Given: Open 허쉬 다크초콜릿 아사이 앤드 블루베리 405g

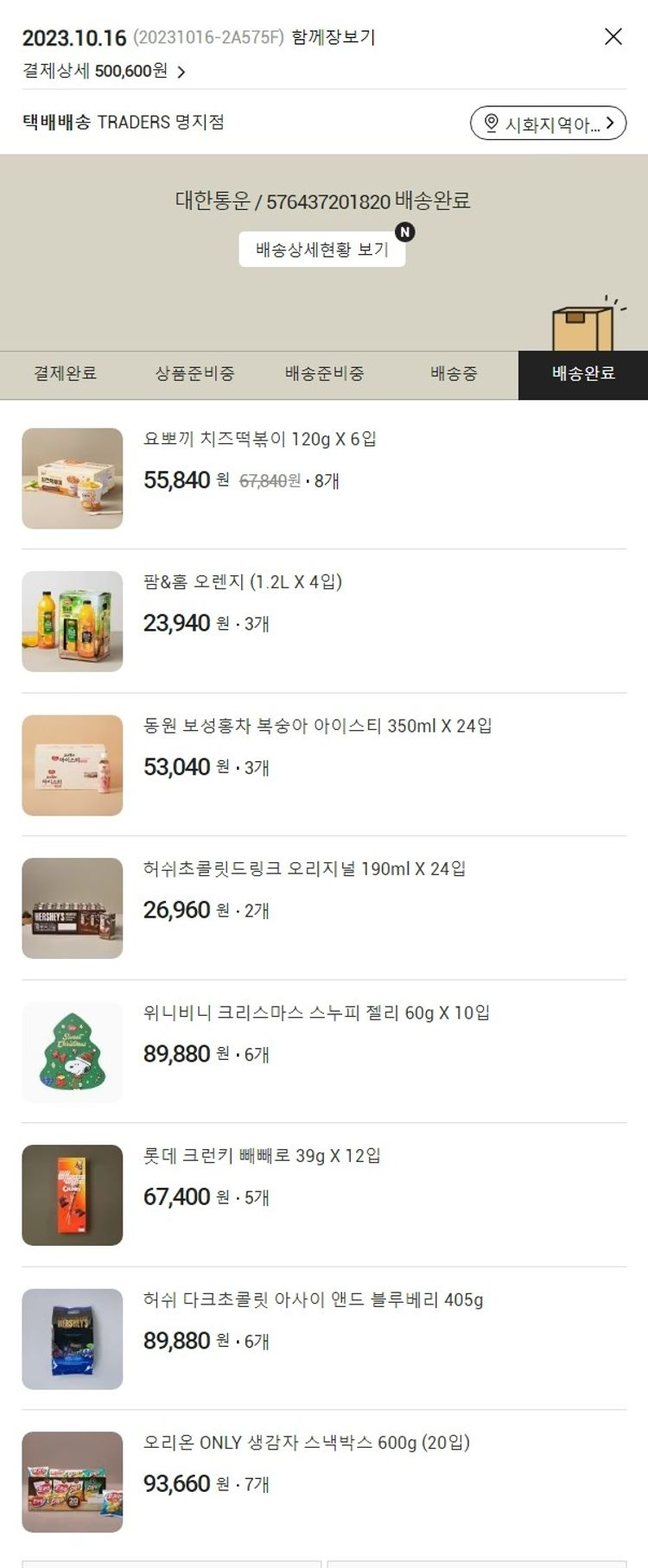Looking at the screenshot, I should (x=313, y=1299).
